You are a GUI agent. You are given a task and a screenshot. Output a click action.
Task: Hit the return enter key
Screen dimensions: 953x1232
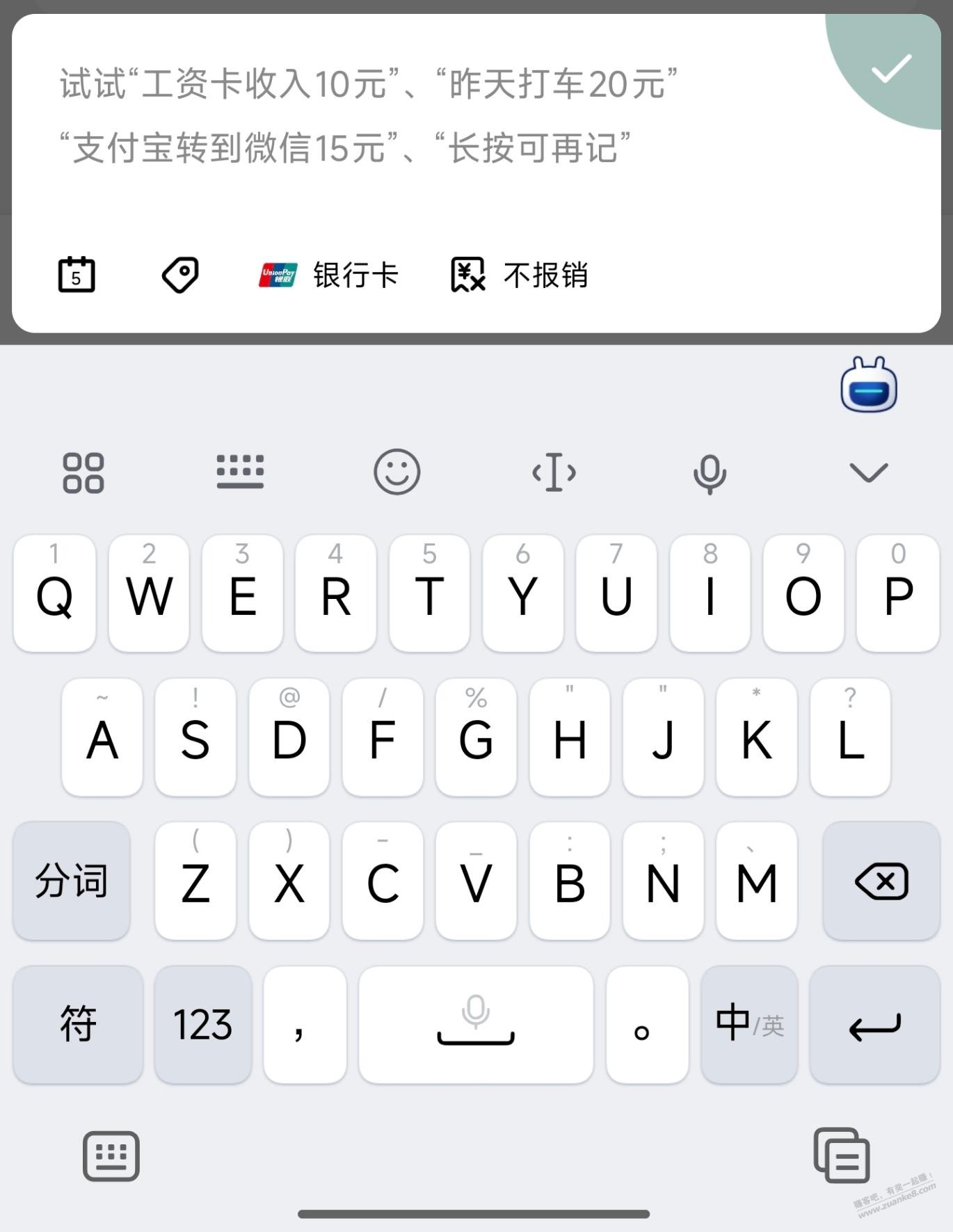pos(874,1024)
